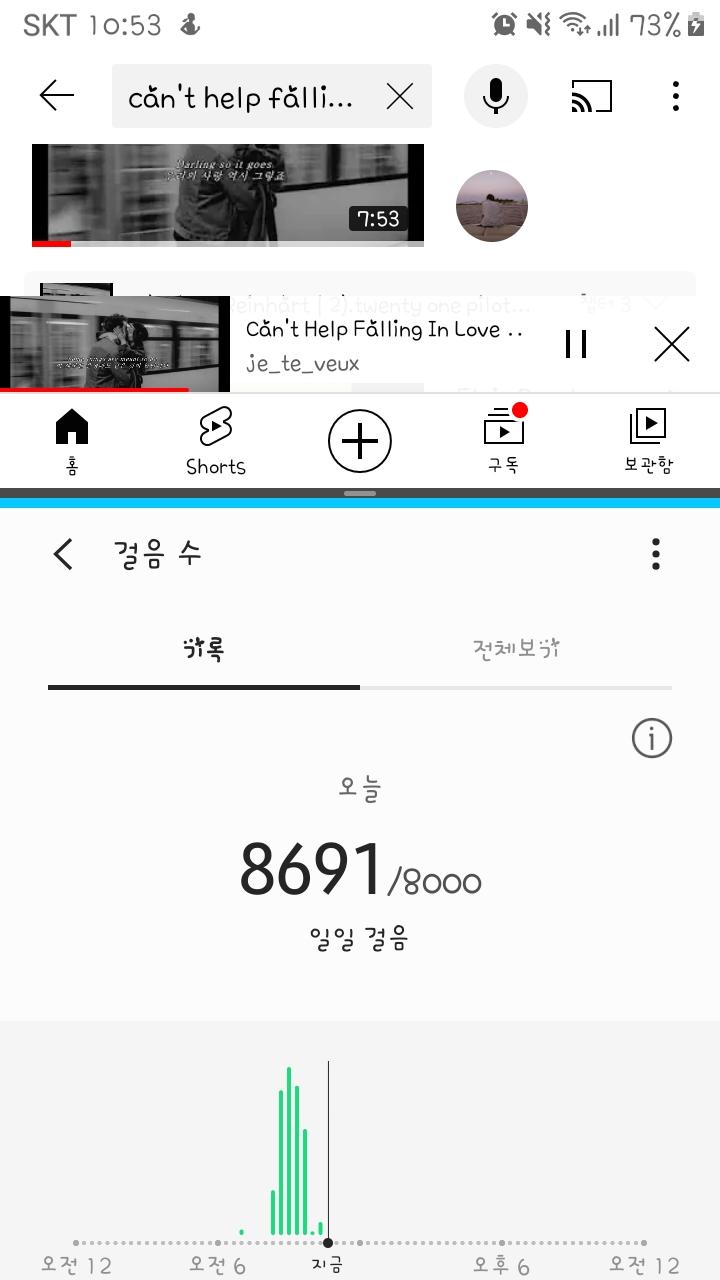The height and width of the screenshot is (1280, 720).
Task: Go to the 홈 tab
Action: point(72,441)
